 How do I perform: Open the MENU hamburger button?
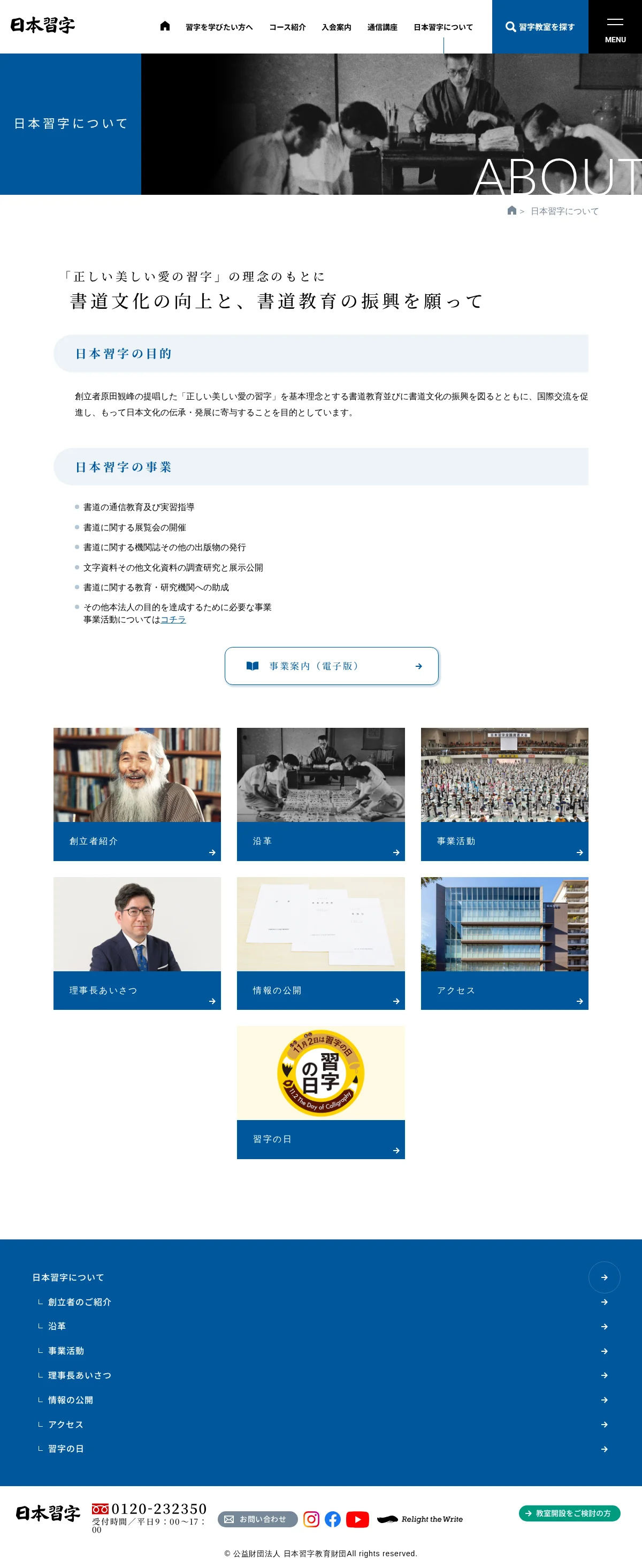615,27
